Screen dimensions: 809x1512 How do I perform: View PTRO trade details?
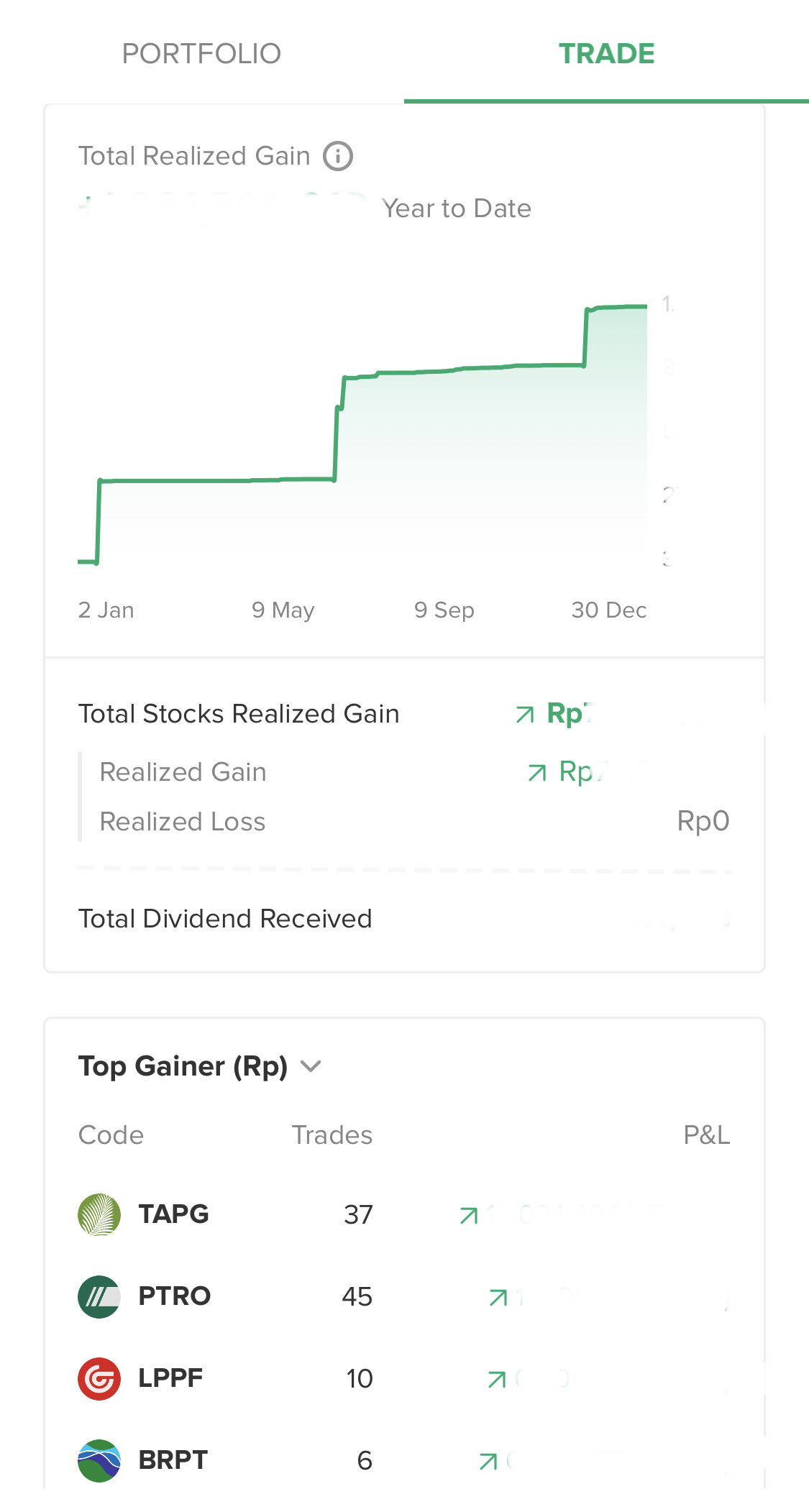174,1296
